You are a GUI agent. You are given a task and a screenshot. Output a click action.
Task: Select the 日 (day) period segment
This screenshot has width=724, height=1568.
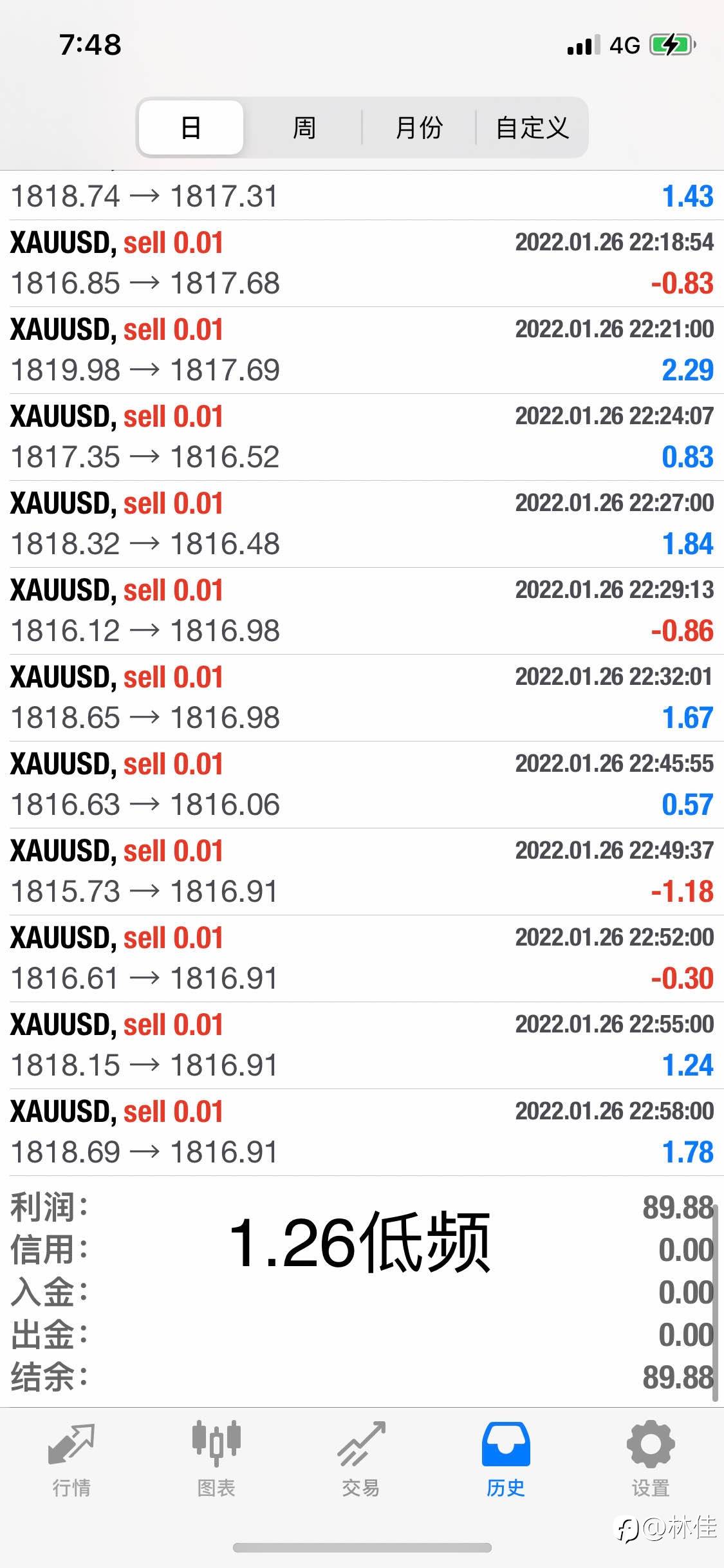[191, 127]
